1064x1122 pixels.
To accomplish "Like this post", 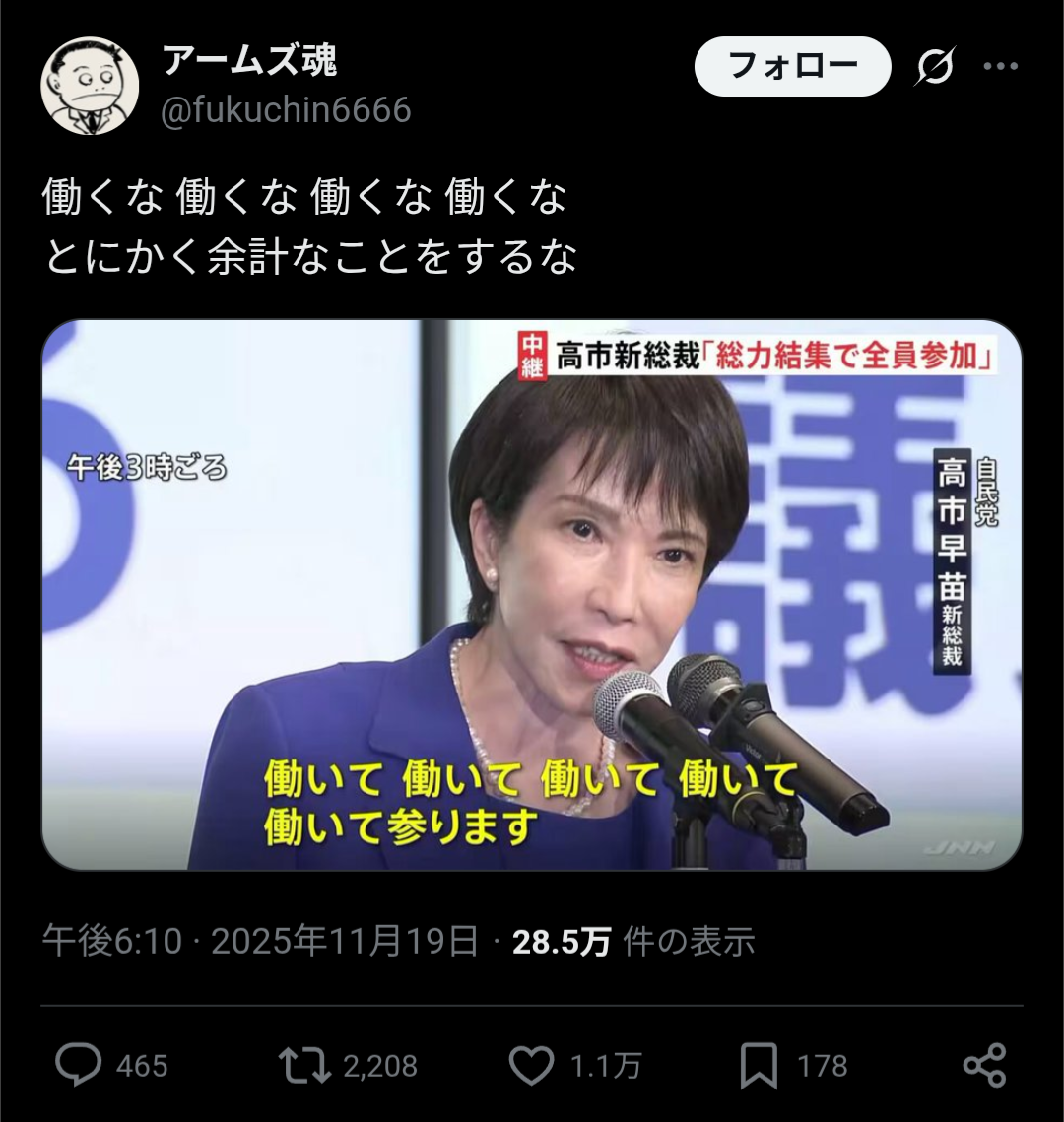I will [x=533, y=1065].
